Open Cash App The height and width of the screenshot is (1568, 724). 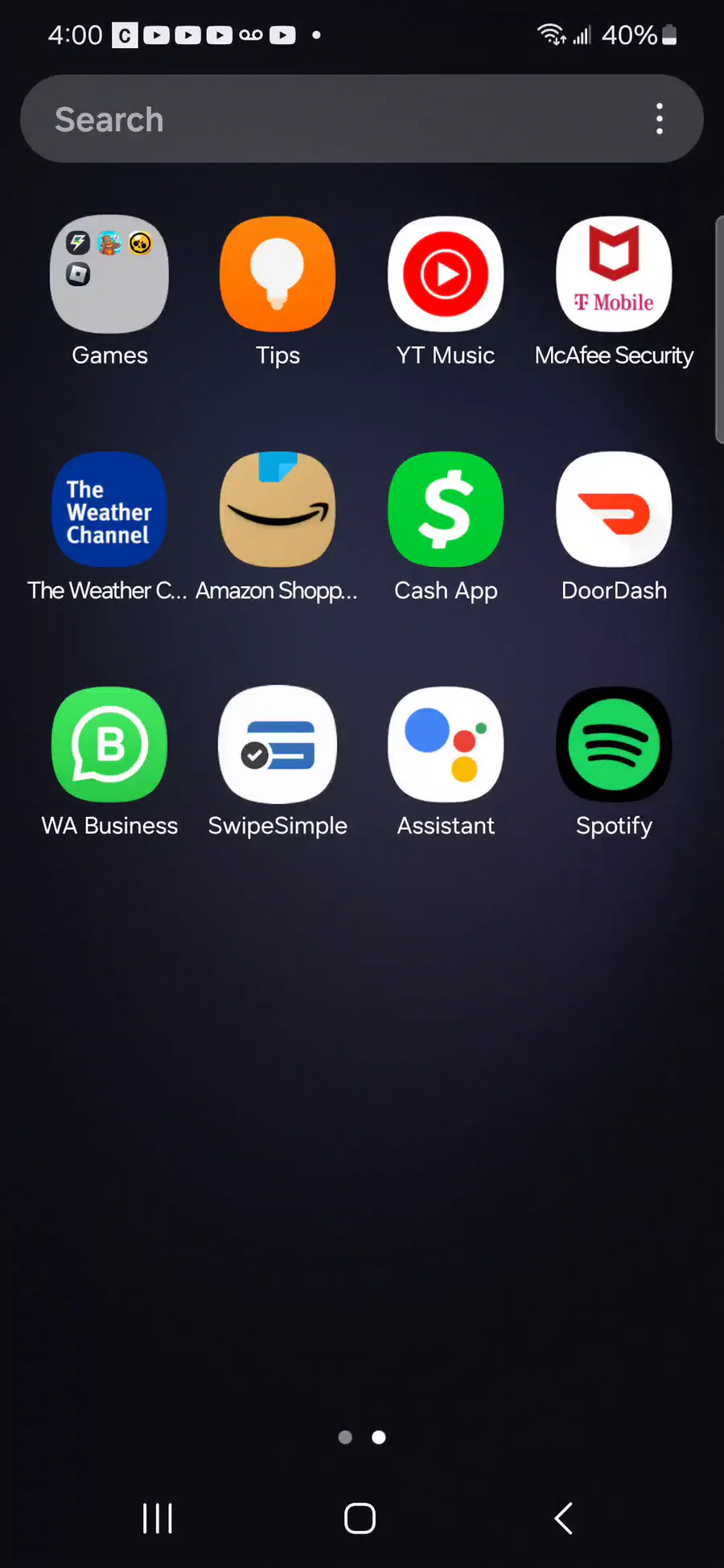[446, 509]
